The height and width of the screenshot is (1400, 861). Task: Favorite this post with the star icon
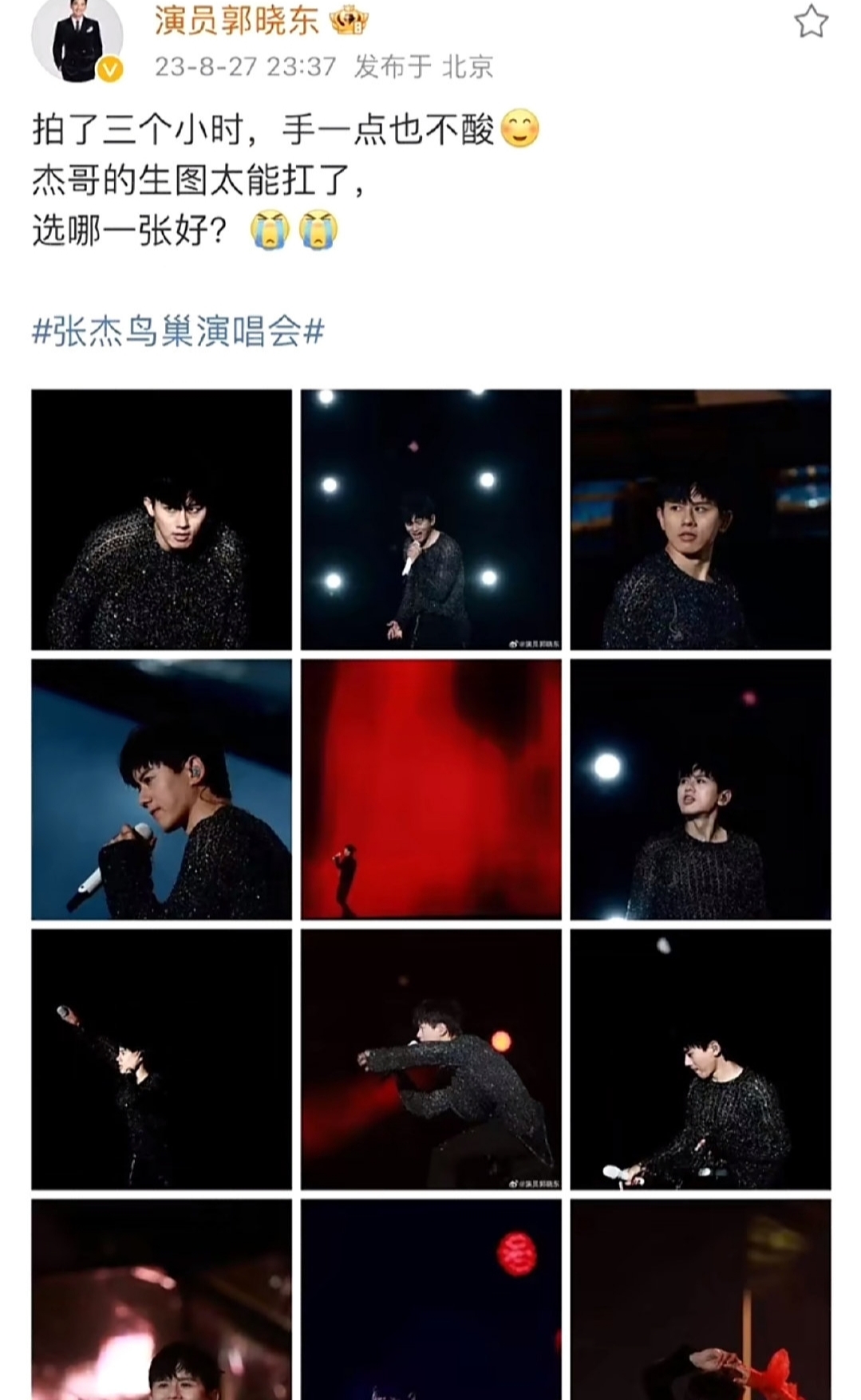811,22
